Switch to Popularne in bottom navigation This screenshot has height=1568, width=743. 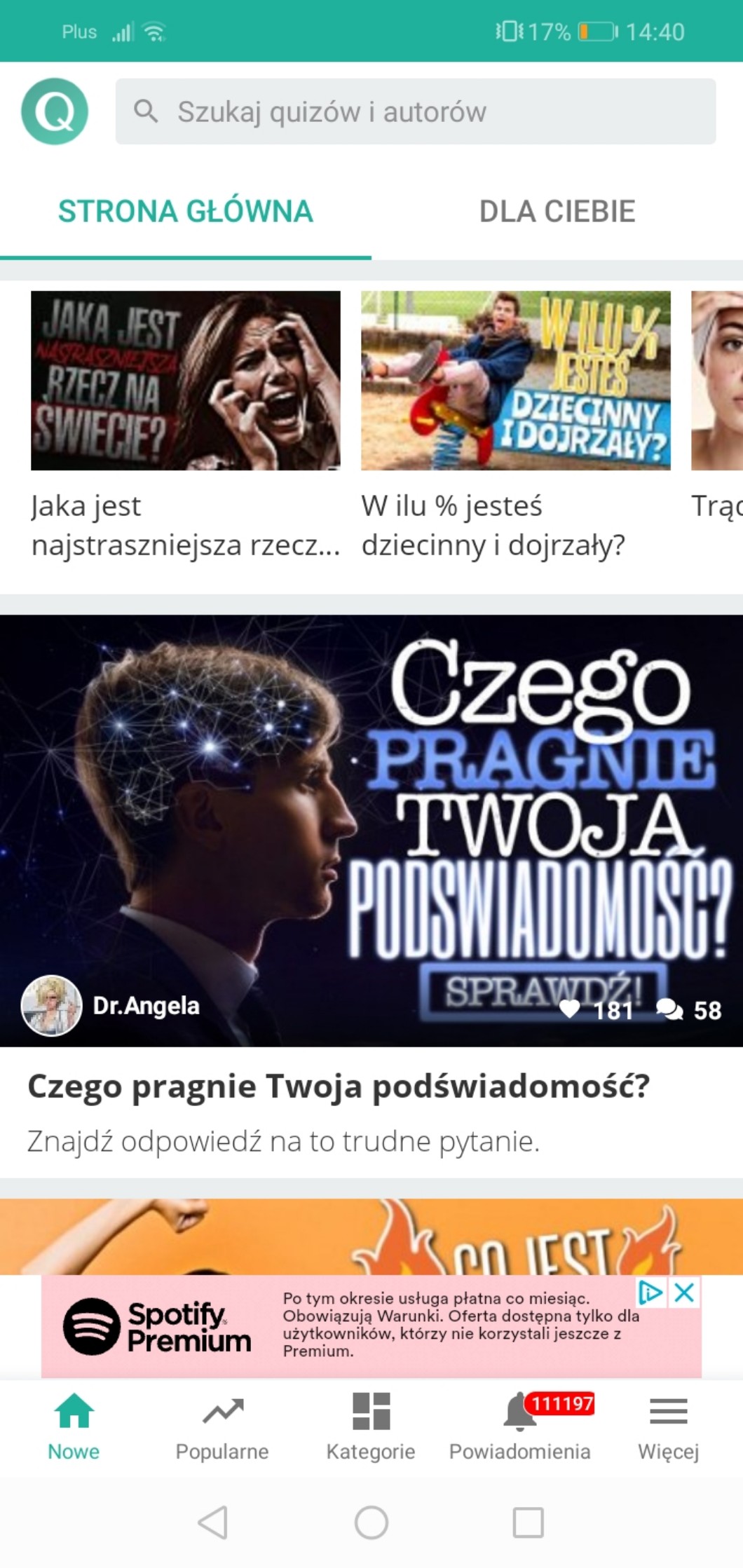[222, 1426]
